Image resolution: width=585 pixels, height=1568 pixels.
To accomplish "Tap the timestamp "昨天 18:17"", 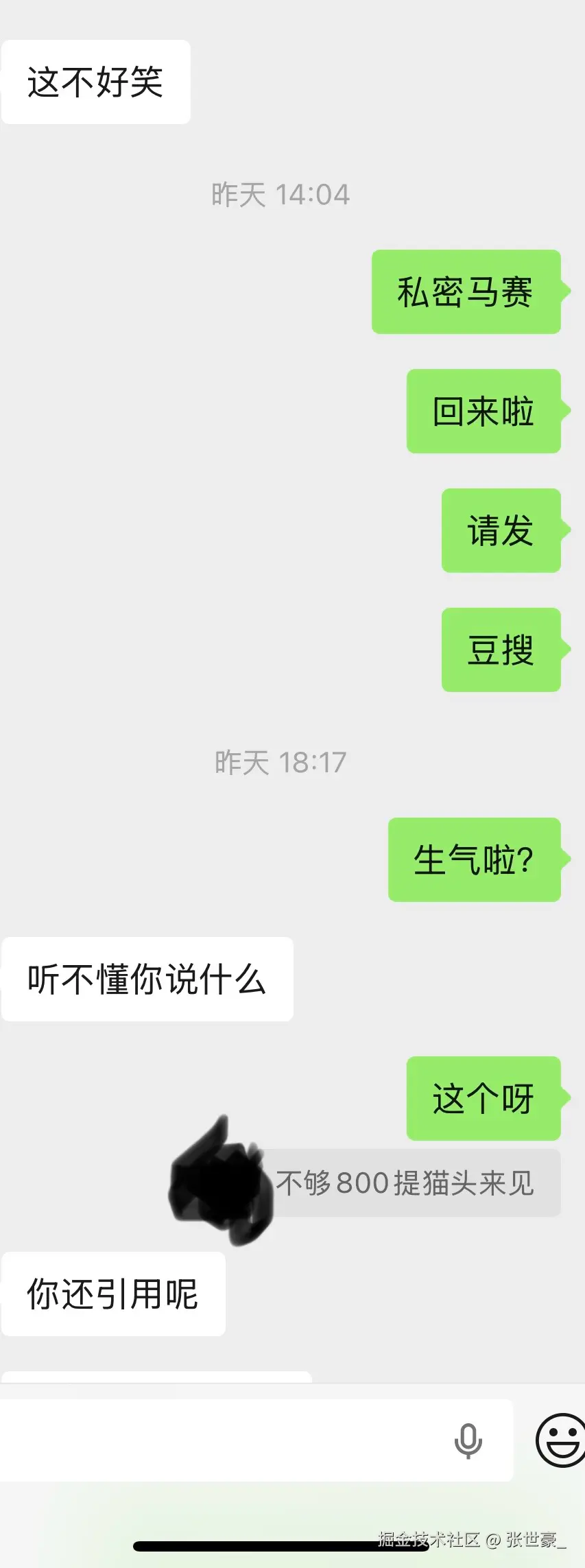I will coord(279,763).
